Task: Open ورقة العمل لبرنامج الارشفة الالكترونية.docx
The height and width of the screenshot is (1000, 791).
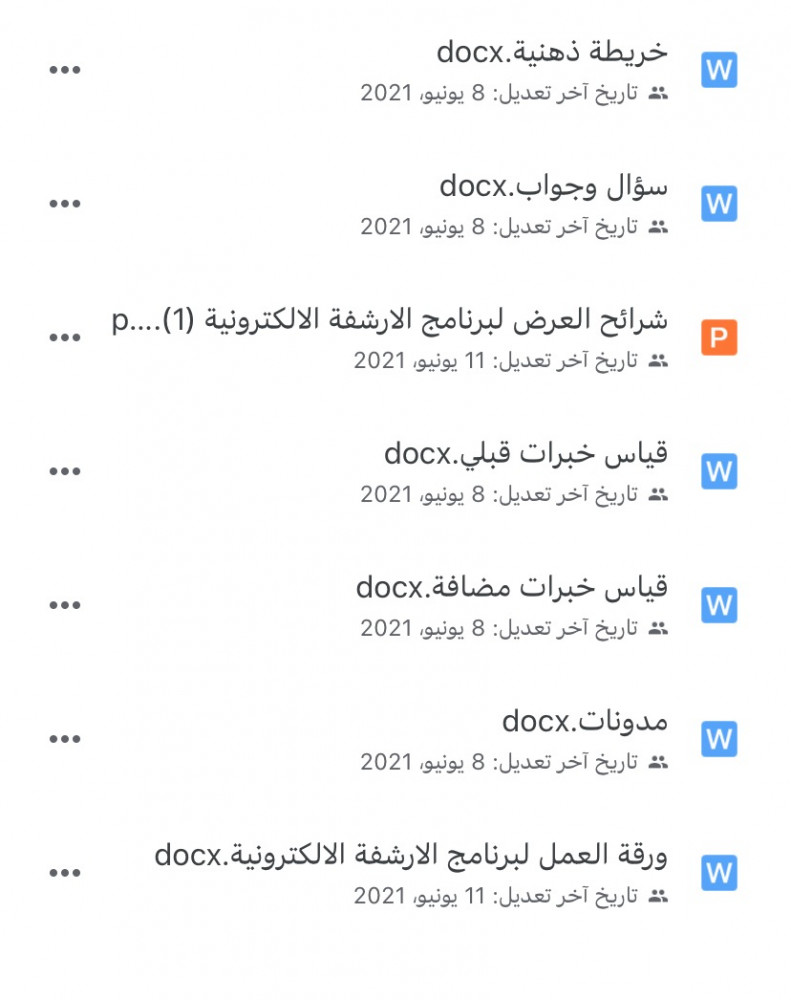Action: (411, 856)
